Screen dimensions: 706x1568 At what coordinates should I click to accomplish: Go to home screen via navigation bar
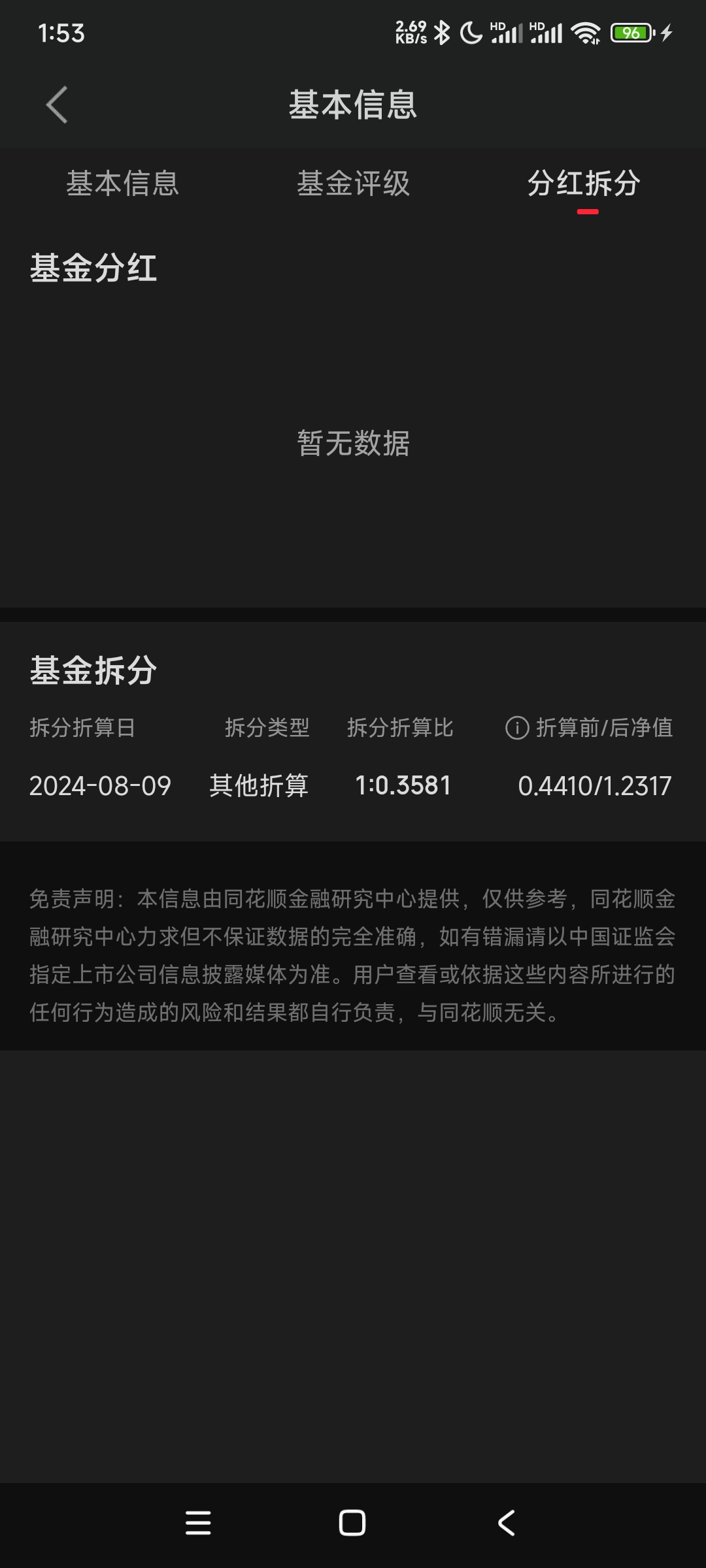point(352,1523)
